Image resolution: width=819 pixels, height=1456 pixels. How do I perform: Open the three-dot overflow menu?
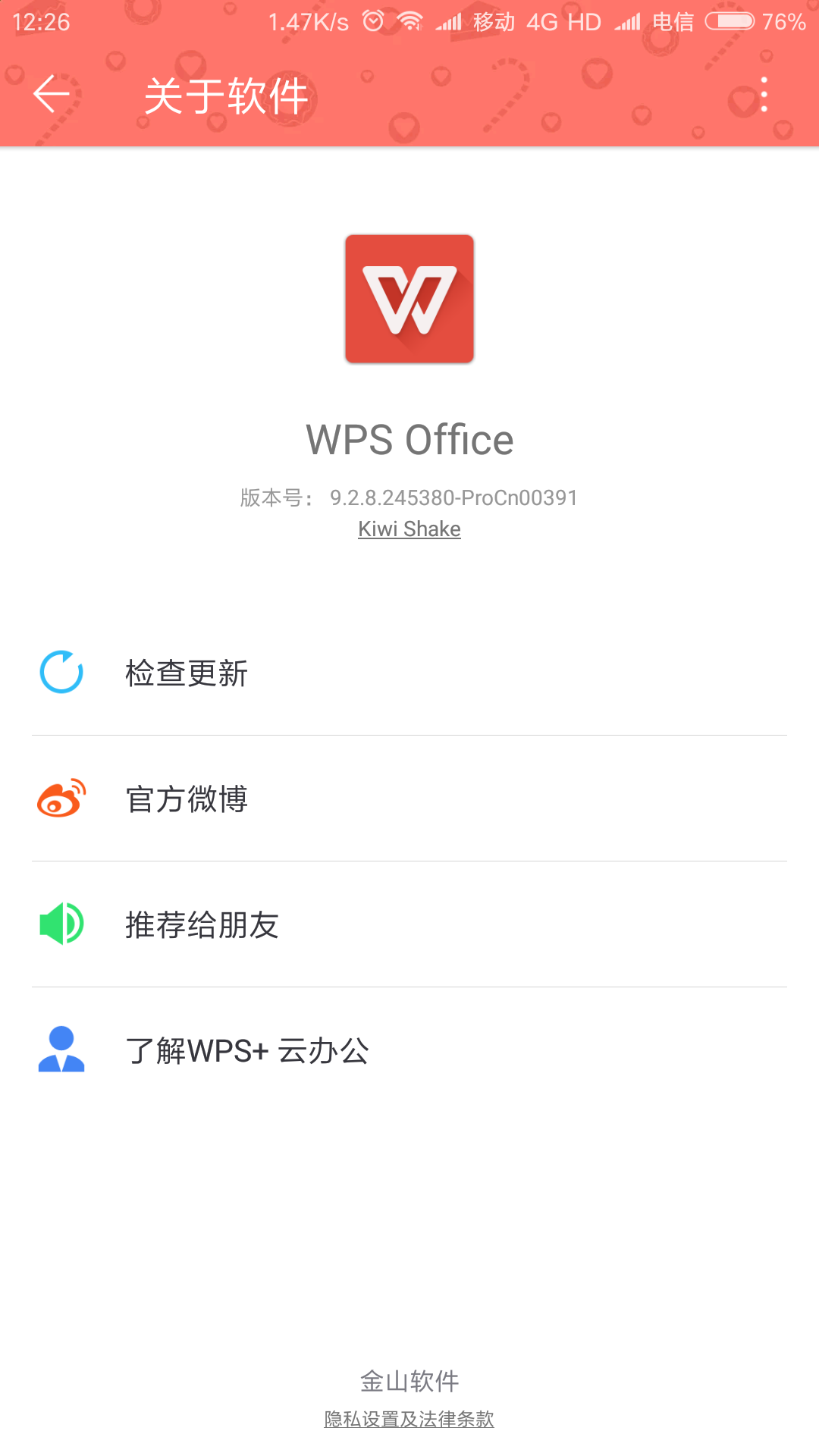(x=764, y=95)
